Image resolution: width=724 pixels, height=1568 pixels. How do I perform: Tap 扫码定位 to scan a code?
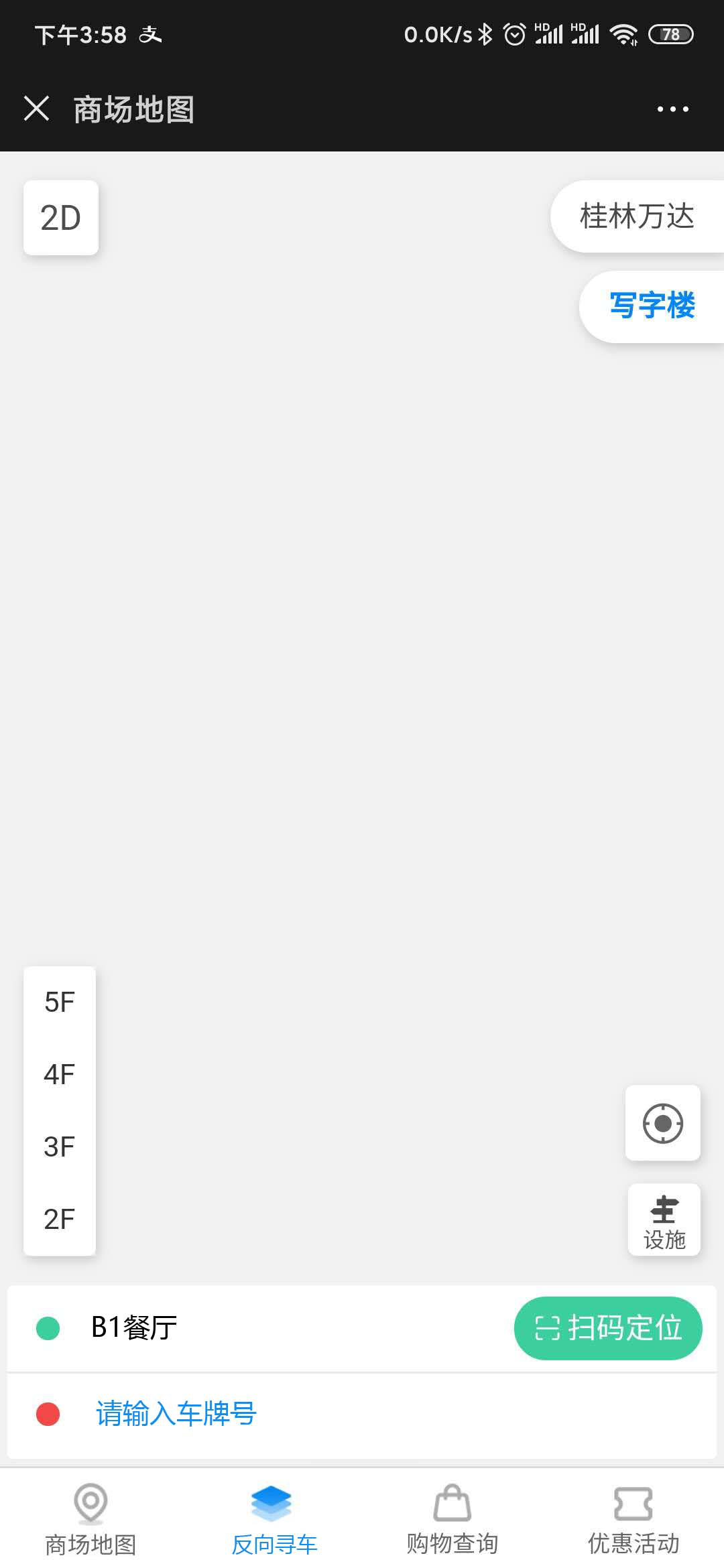click(x=607, y=1328)
